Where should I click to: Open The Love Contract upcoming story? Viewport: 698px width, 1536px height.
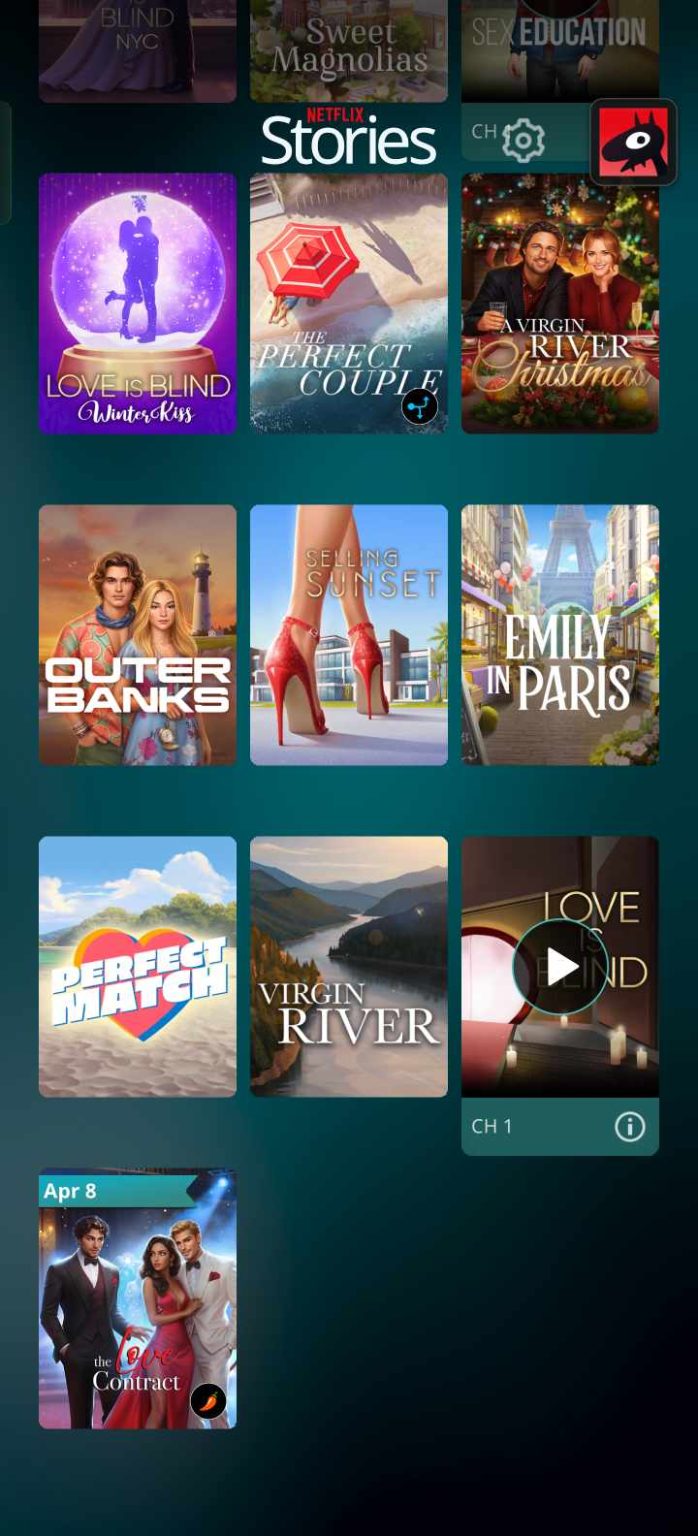(x=138, y=1298)
